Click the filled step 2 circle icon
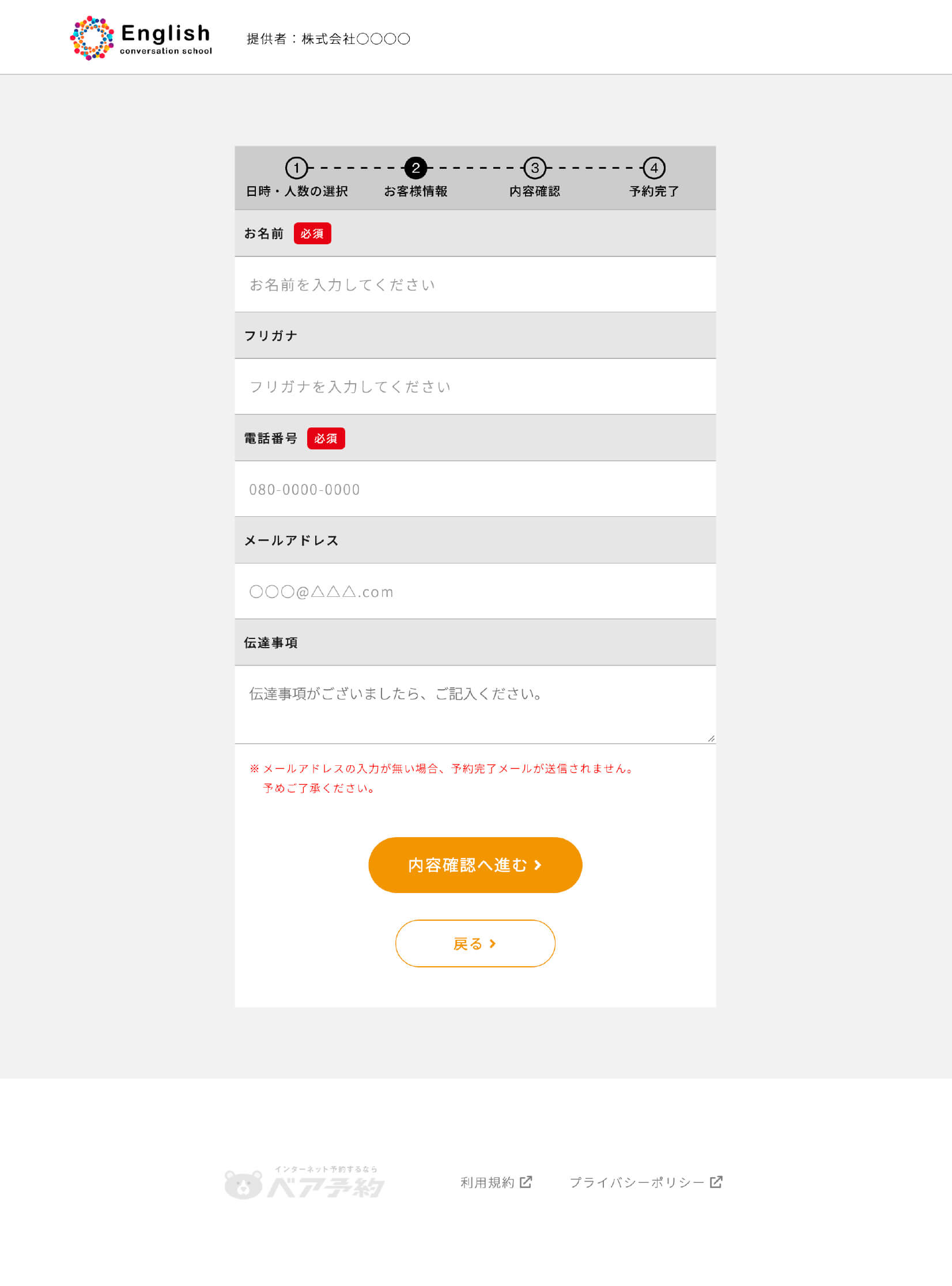This screenshot has height=1286, width=952. point(416,168)
